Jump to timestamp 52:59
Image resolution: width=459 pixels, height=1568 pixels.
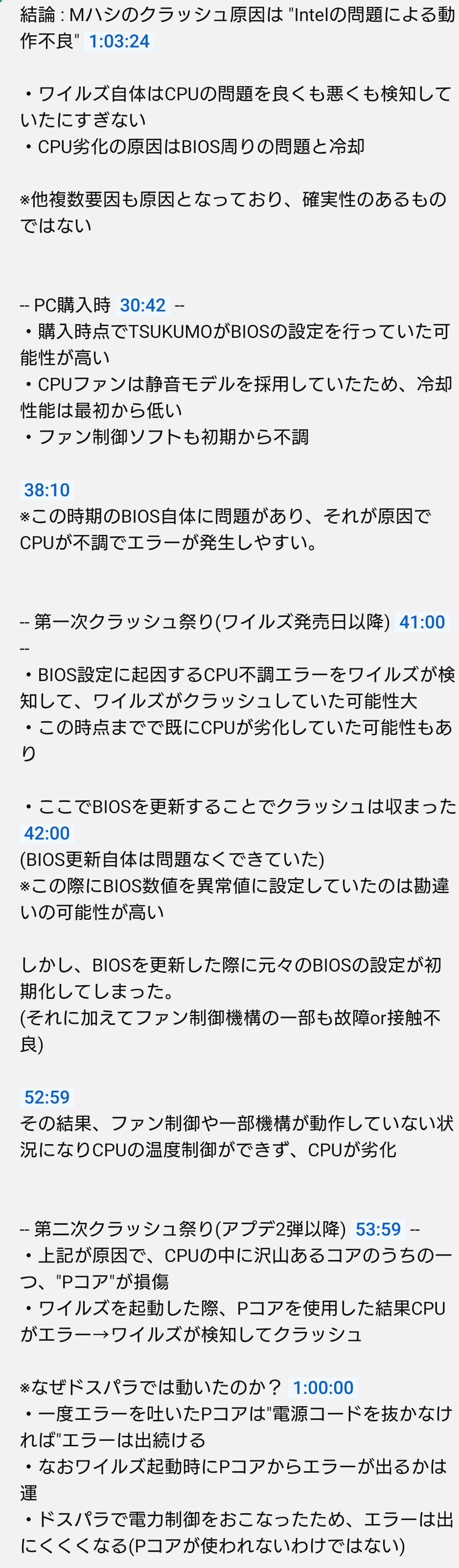46,1098
